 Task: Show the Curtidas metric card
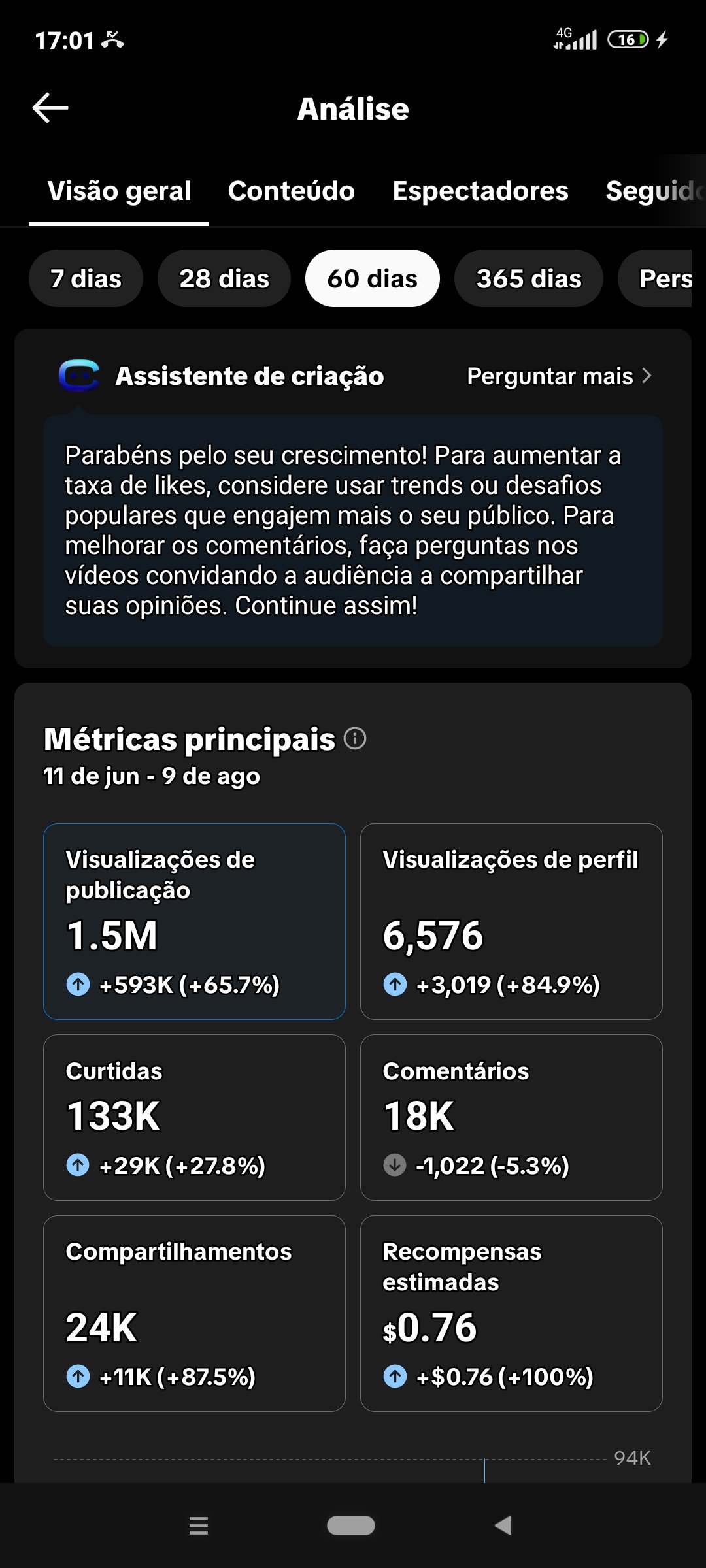pos(194,1117)
